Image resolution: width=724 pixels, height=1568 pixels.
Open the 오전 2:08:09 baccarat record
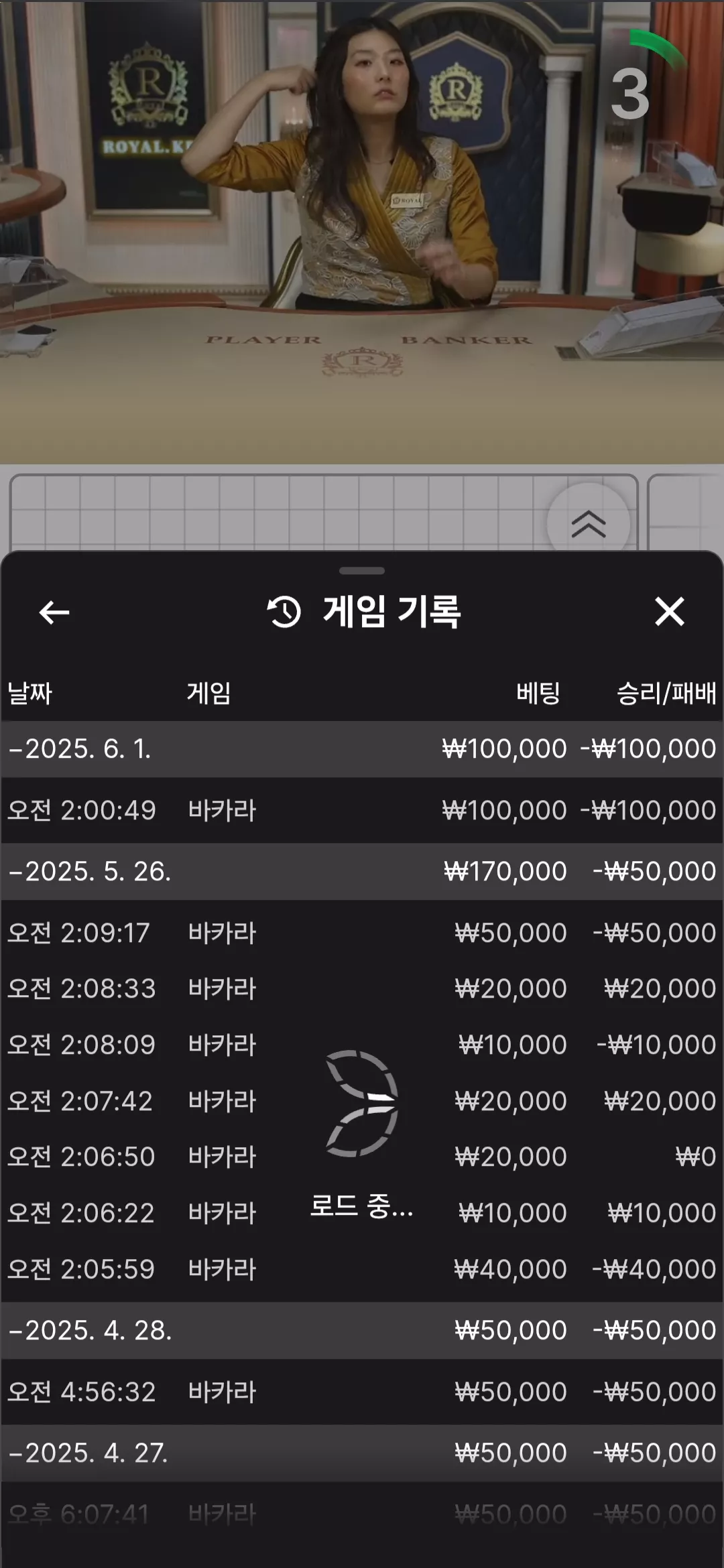(x=362, y=1045)
